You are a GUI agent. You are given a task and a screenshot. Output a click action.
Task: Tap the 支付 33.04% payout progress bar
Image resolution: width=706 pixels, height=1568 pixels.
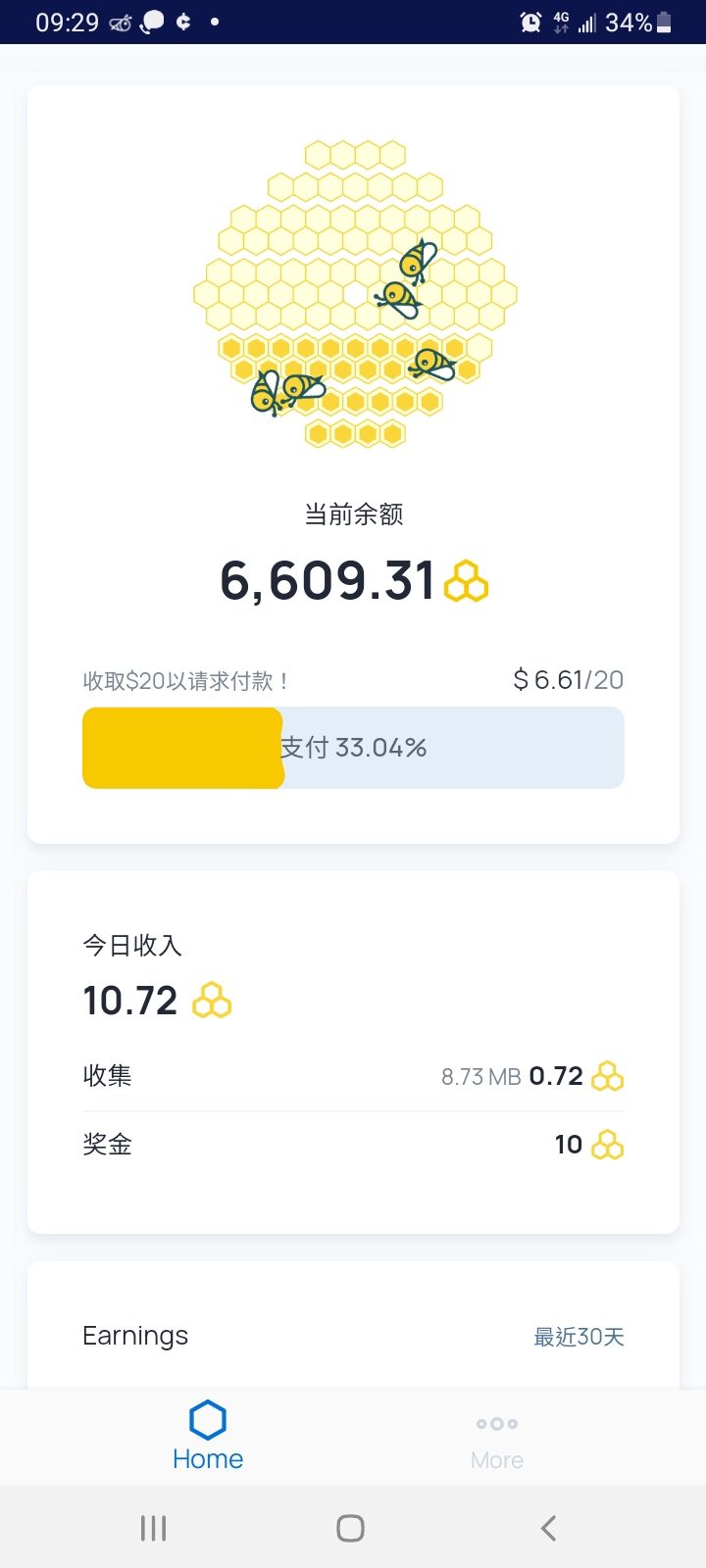click(353, 748)
